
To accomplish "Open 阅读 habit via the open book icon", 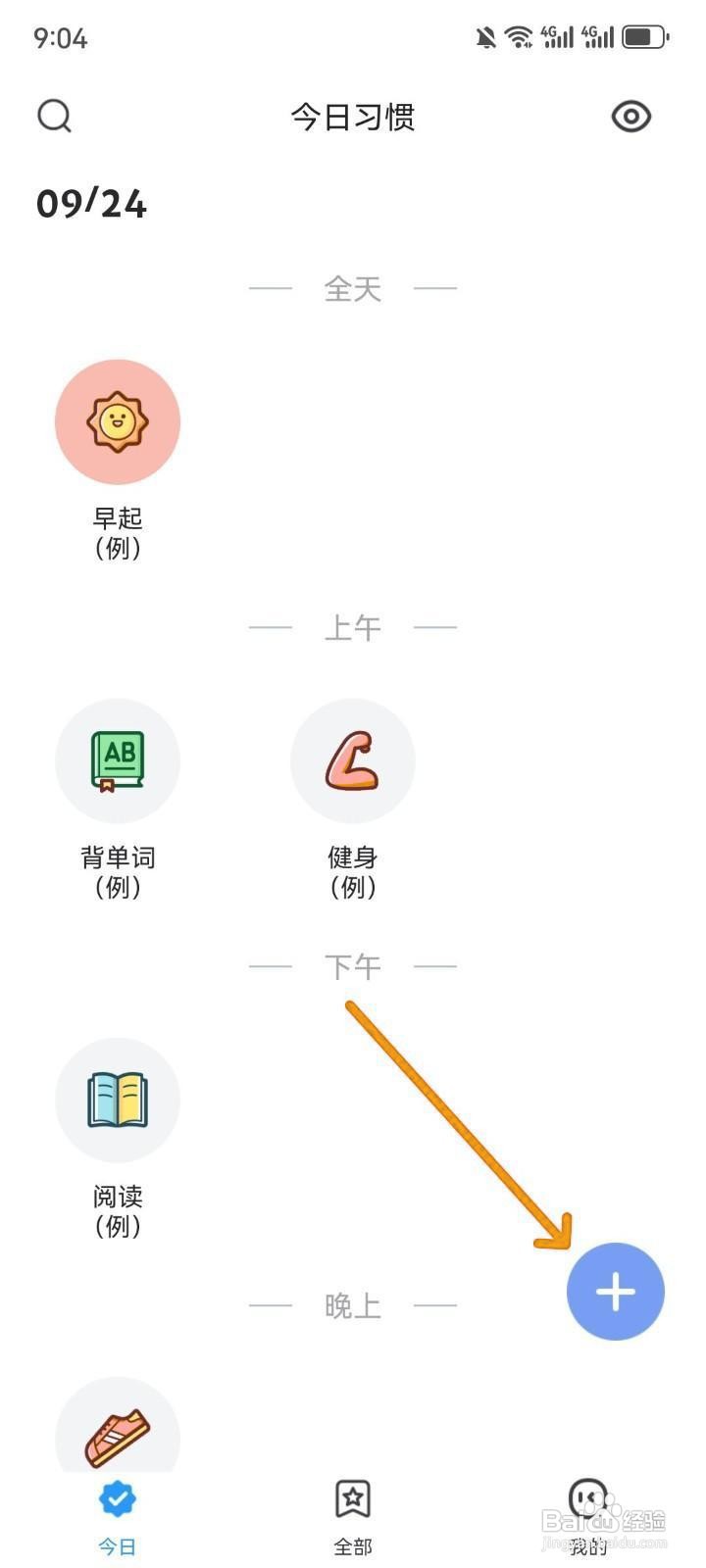I will [x=118, y=1100].
